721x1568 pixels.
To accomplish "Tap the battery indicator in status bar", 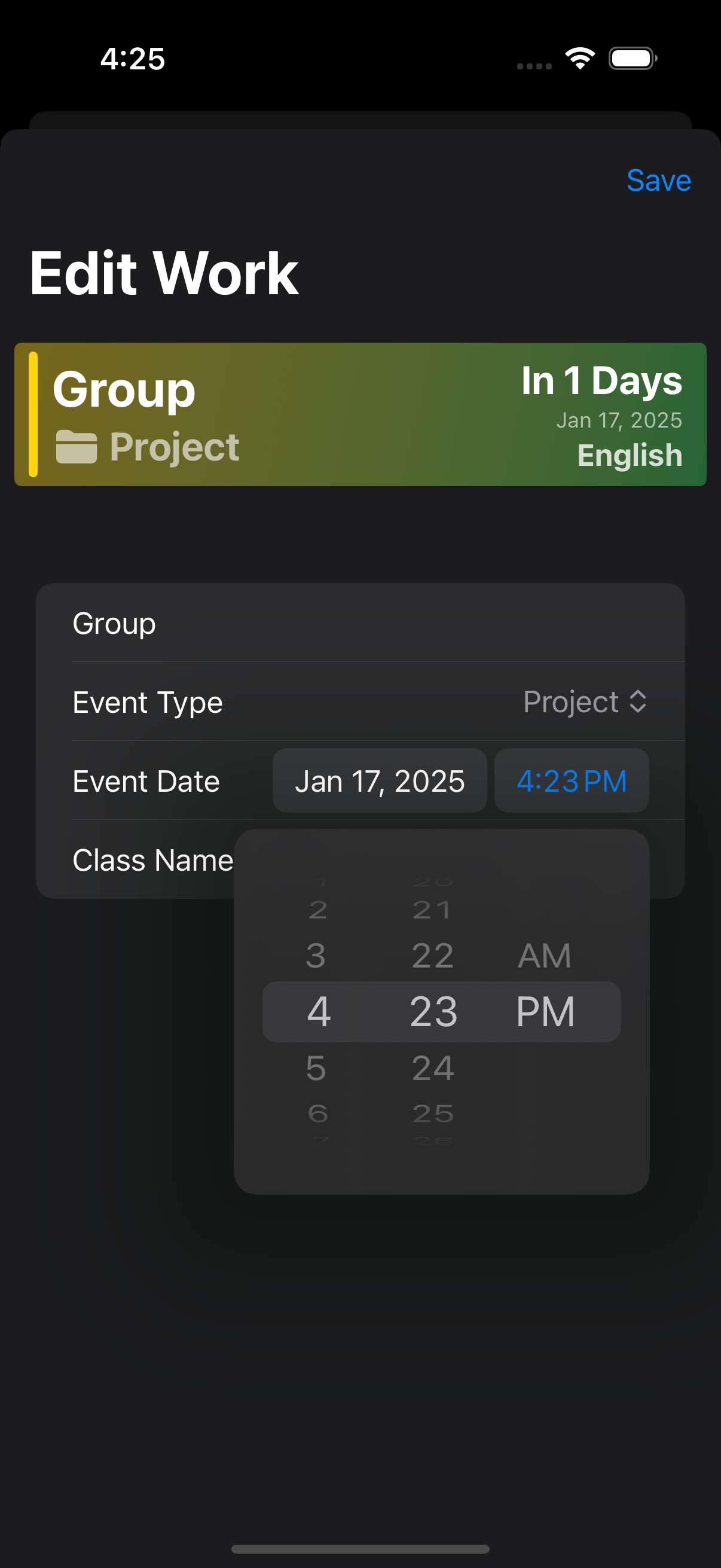I will point(631,58).
